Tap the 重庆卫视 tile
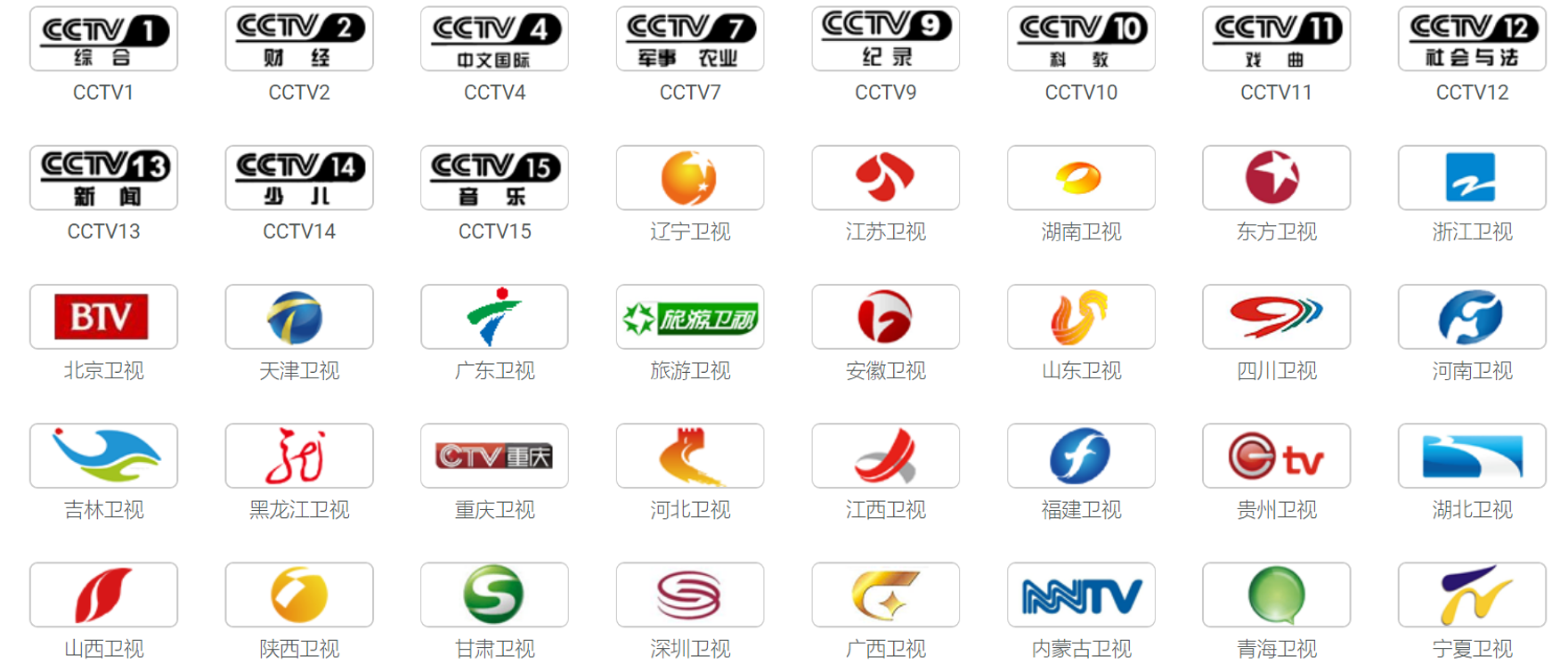Image resolution: width=1568 pixels, height=672 pixels. click(x=494, y=456)
